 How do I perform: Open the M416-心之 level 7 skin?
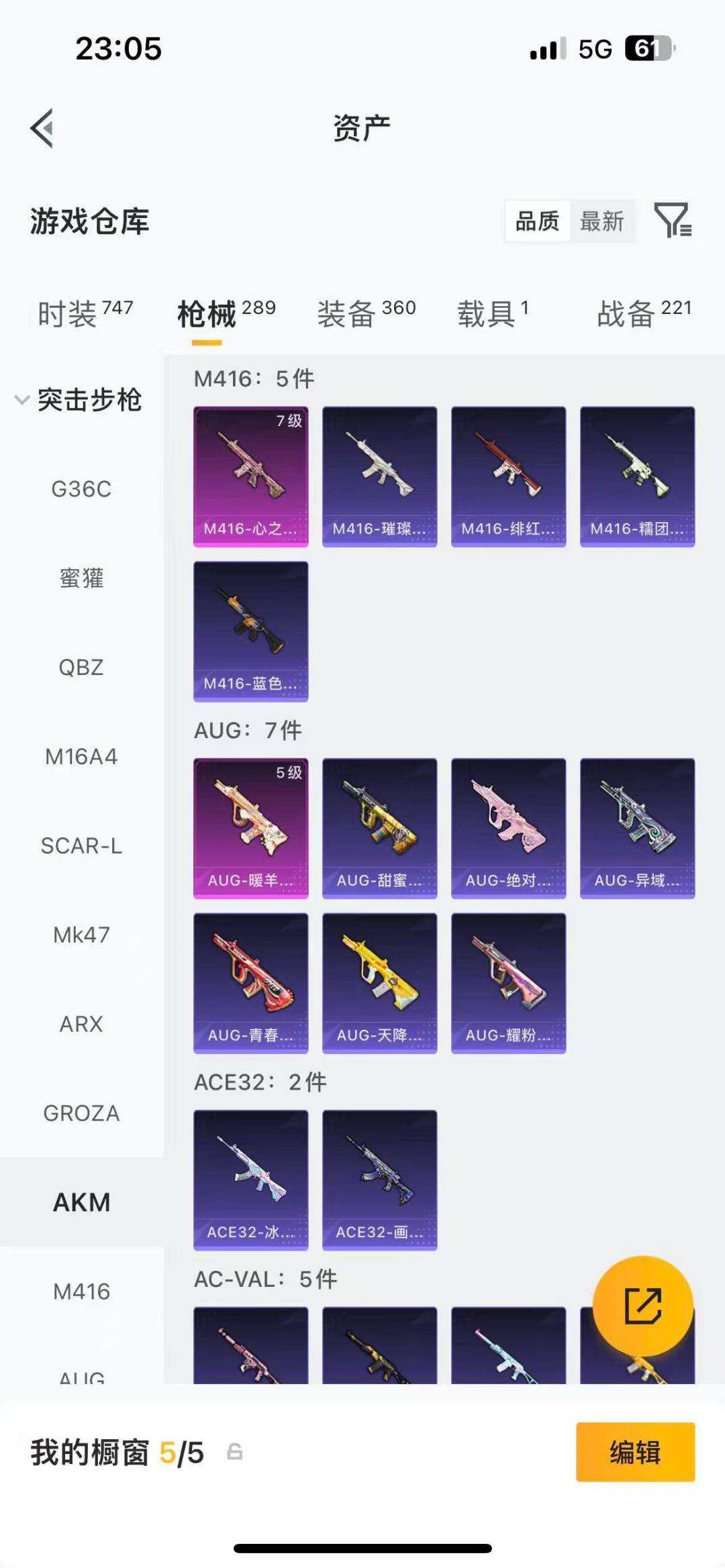pos(251,477)
